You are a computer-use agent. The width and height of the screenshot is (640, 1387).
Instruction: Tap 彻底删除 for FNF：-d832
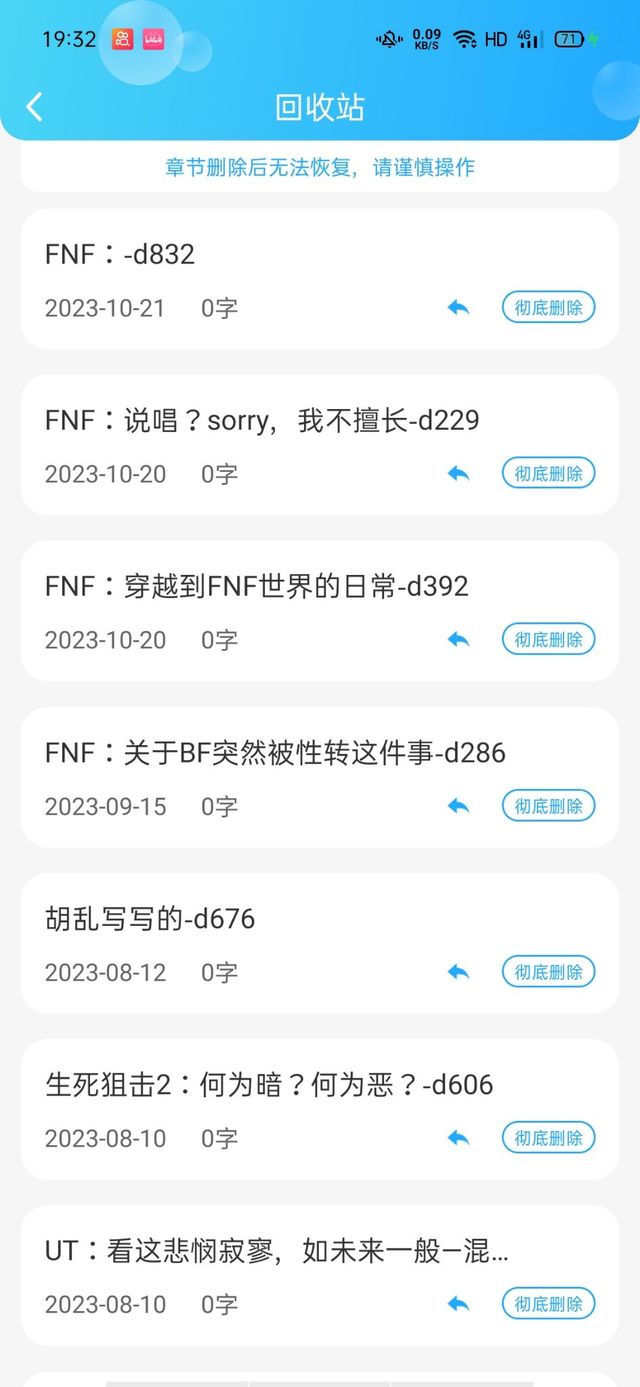[548, 308]
